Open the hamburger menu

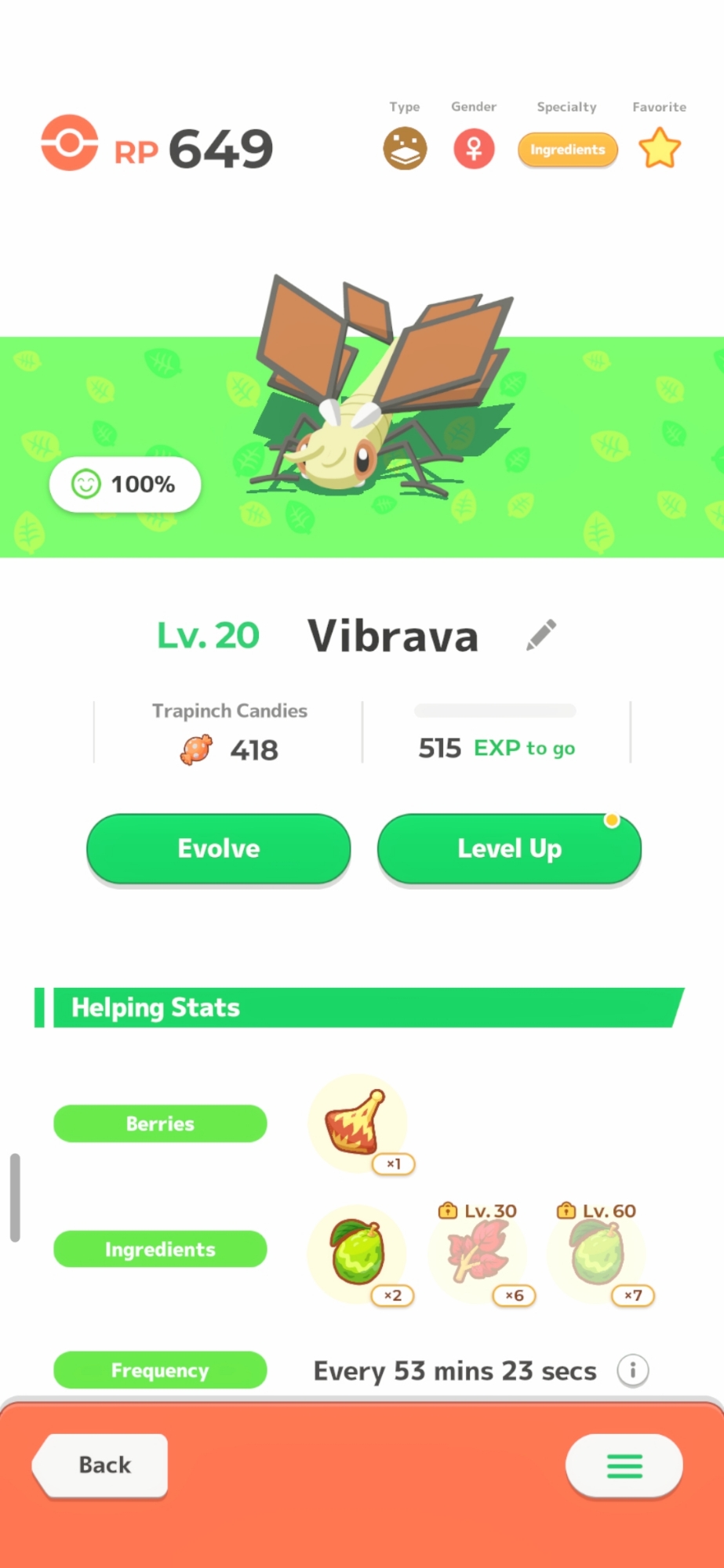624,1465
